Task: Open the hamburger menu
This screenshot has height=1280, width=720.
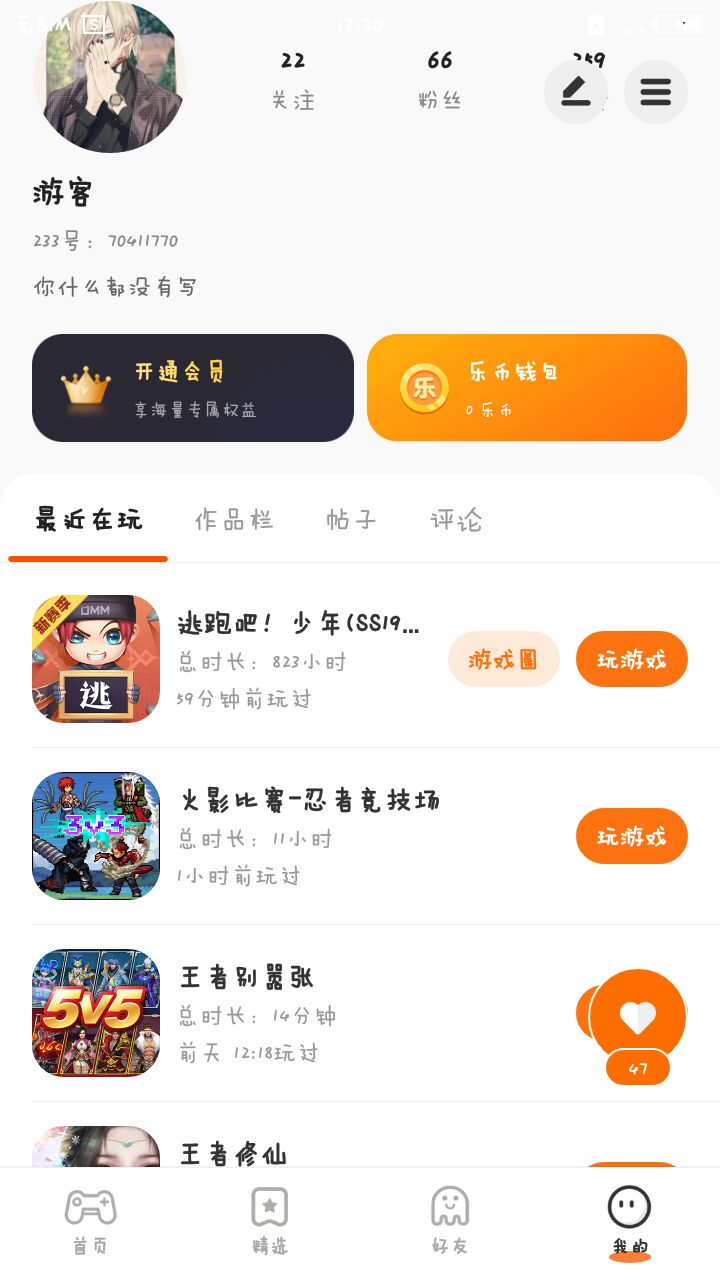Action: pyautogui.click(x=655, y=92)
